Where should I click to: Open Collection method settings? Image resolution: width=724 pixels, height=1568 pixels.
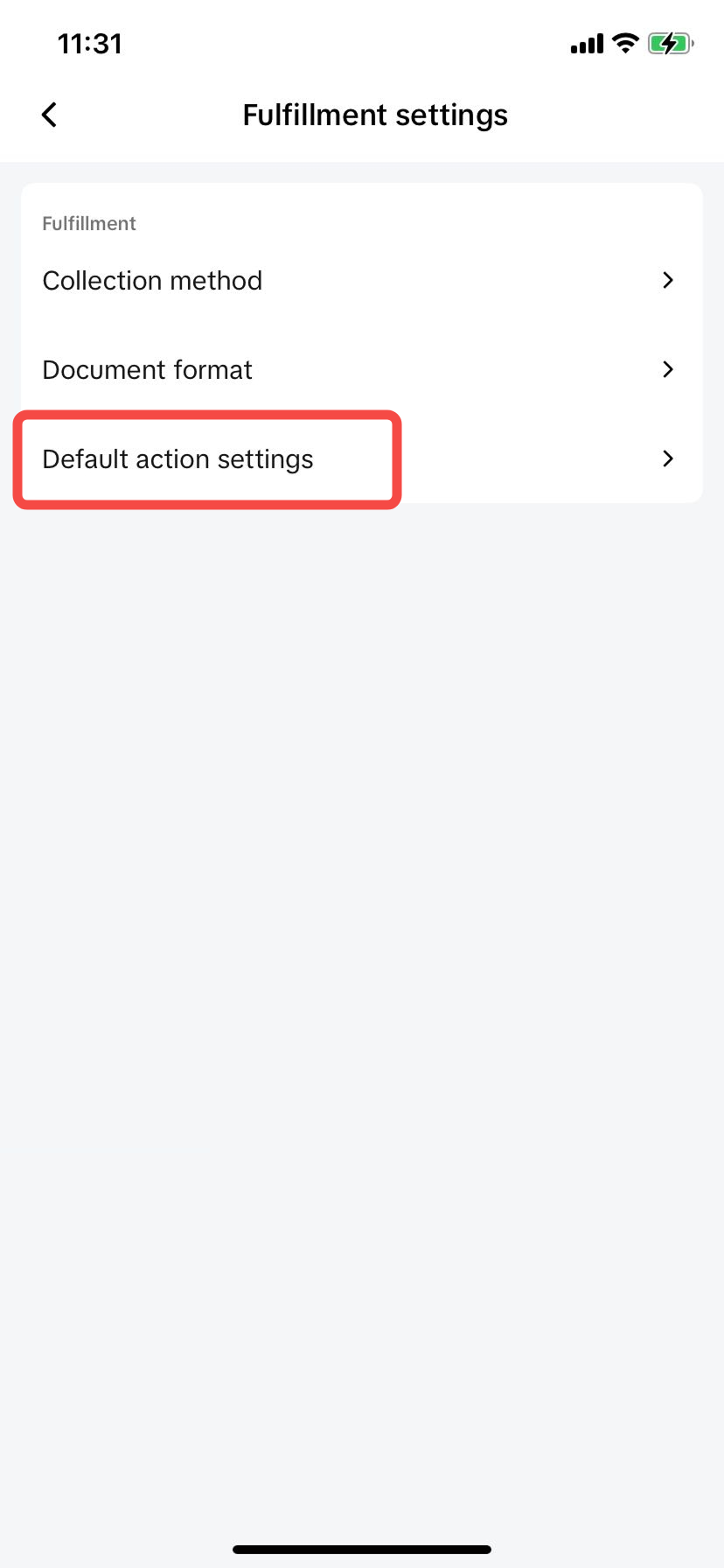coord(360,281)
